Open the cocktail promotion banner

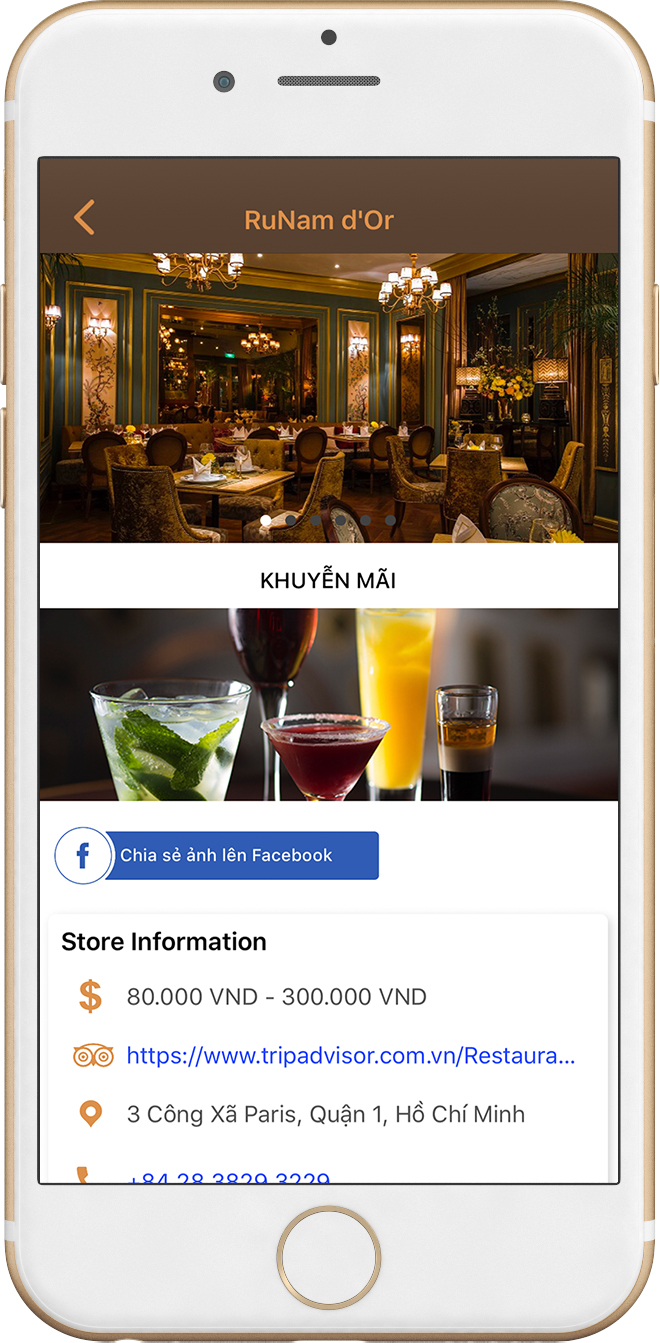[x=329, y=704]
